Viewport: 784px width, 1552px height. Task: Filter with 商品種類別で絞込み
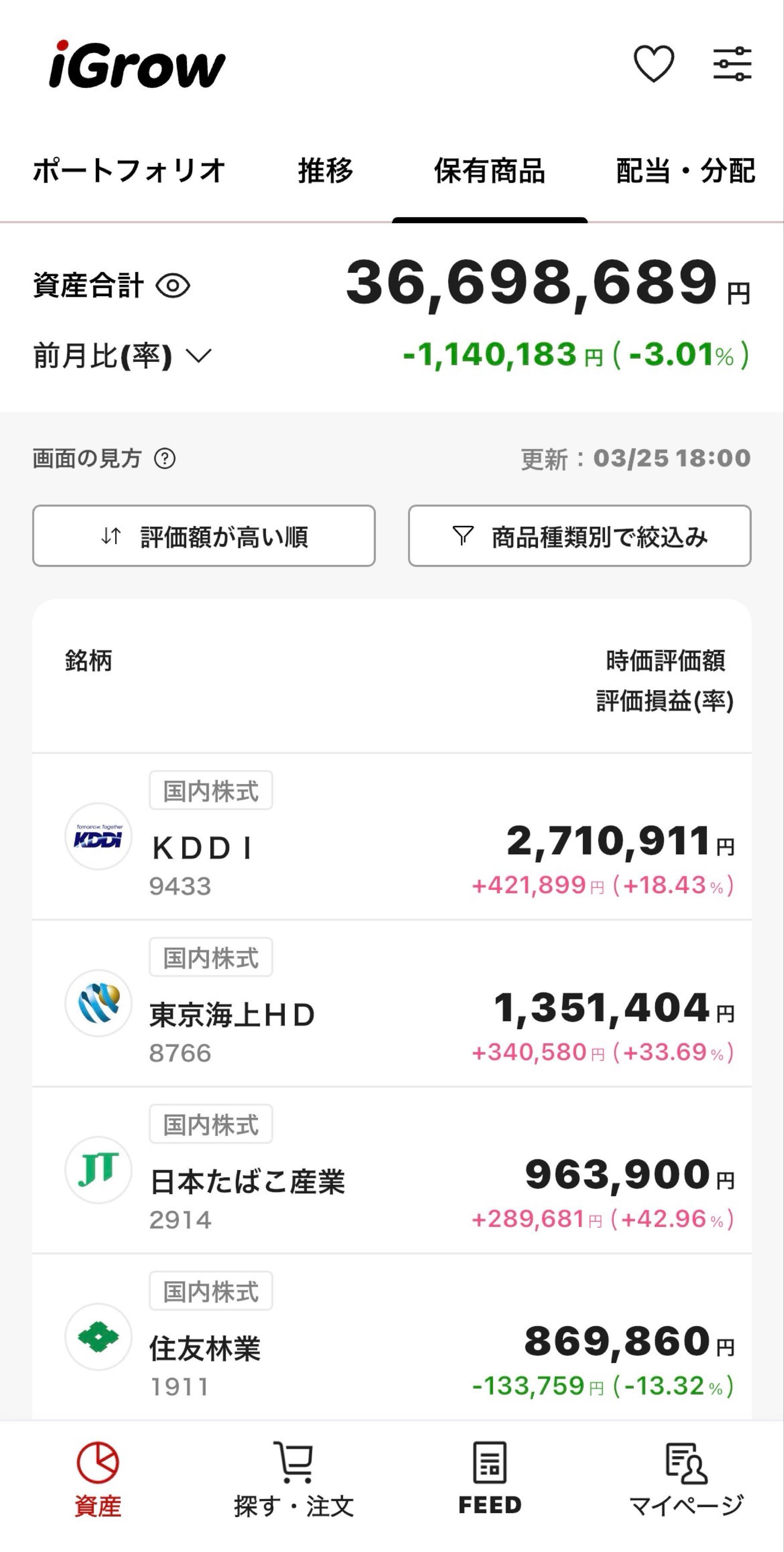click(579, 535)
